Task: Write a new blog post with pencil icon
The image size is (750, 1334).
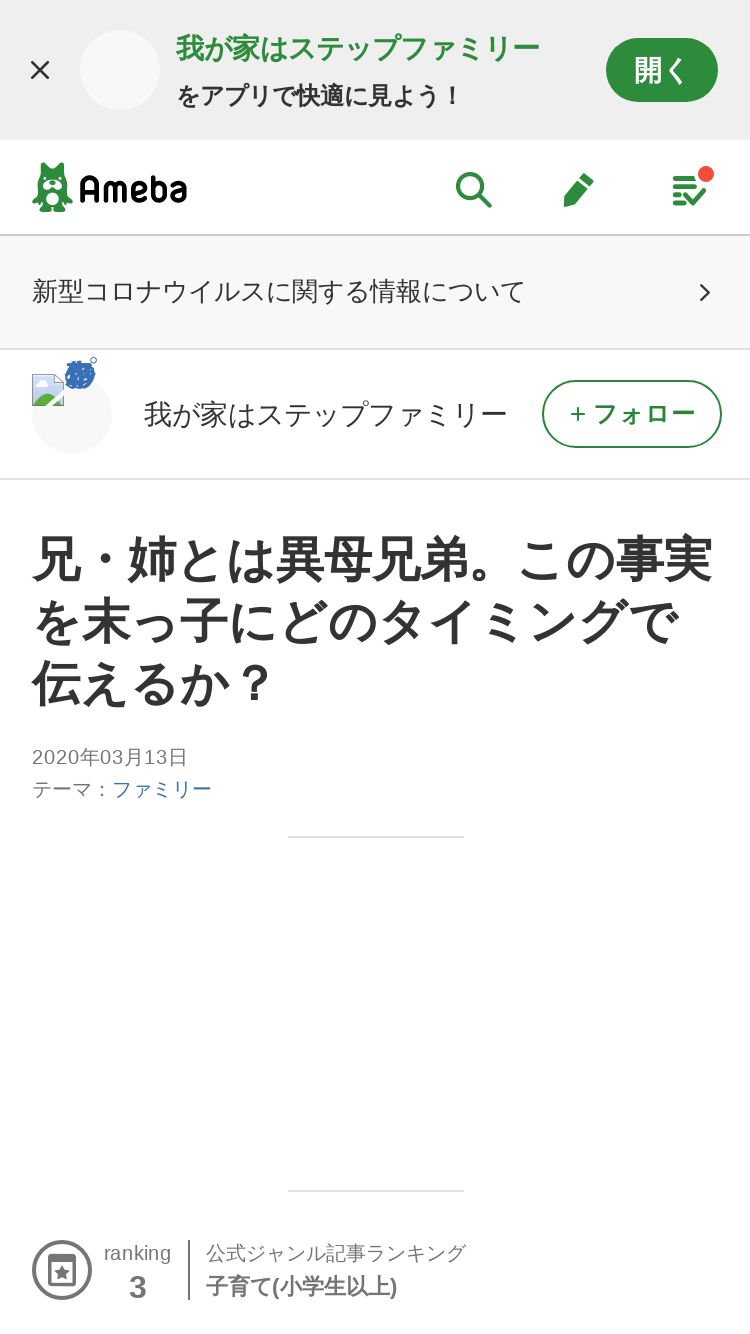Action: [x=578, y=189]
